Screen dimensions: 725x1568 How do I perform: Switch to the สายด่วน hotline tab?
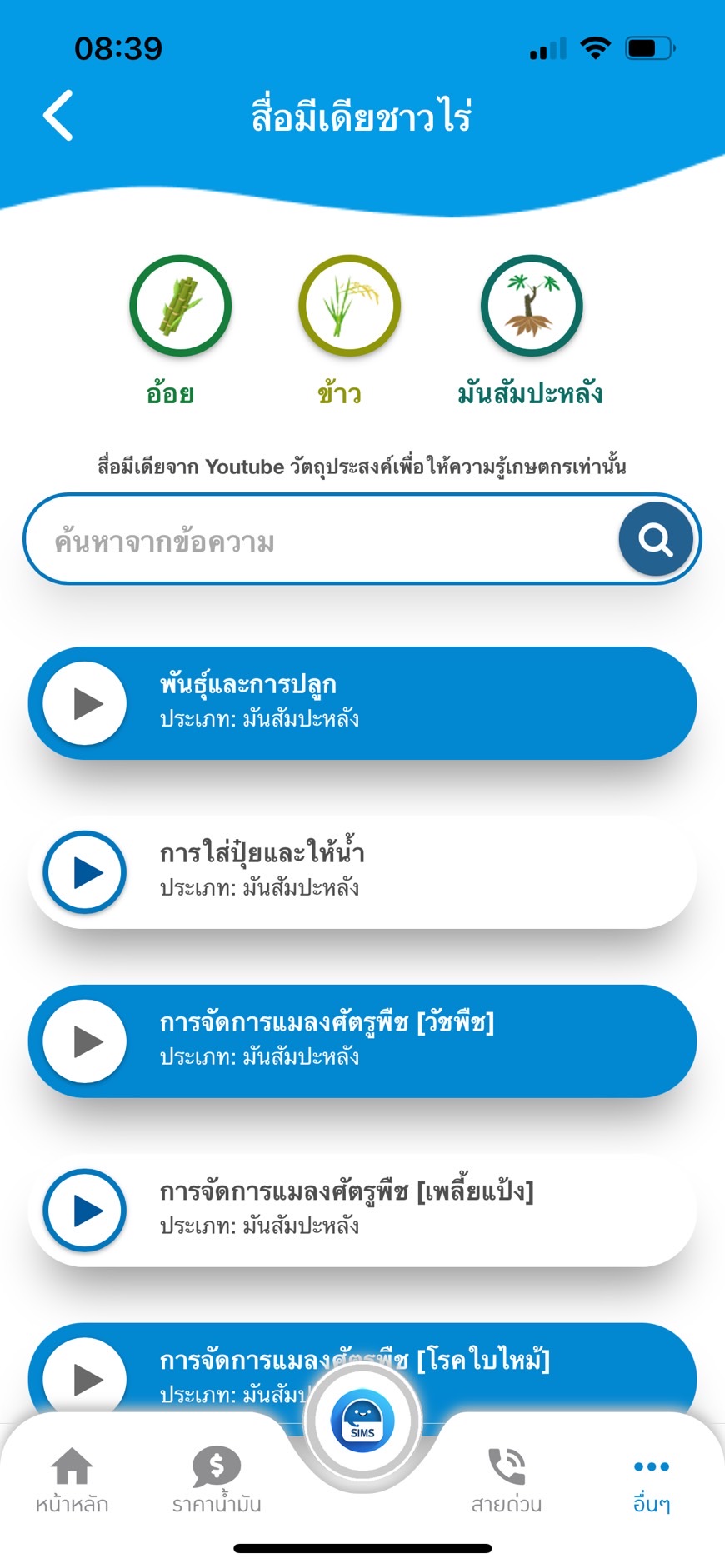click(507, 1480)
